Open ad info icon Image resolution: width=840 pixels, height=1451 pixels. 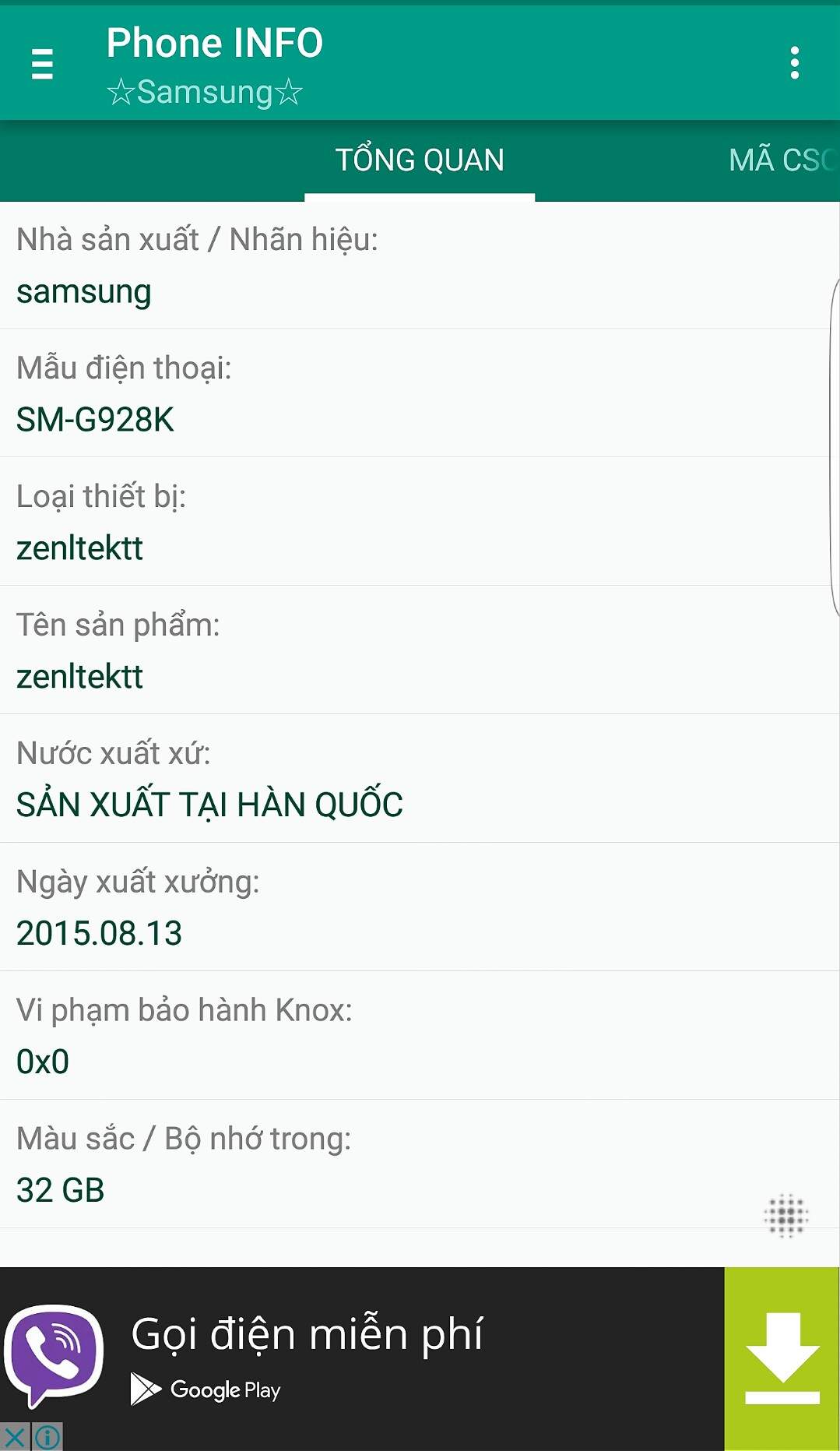click(47, 1437)
